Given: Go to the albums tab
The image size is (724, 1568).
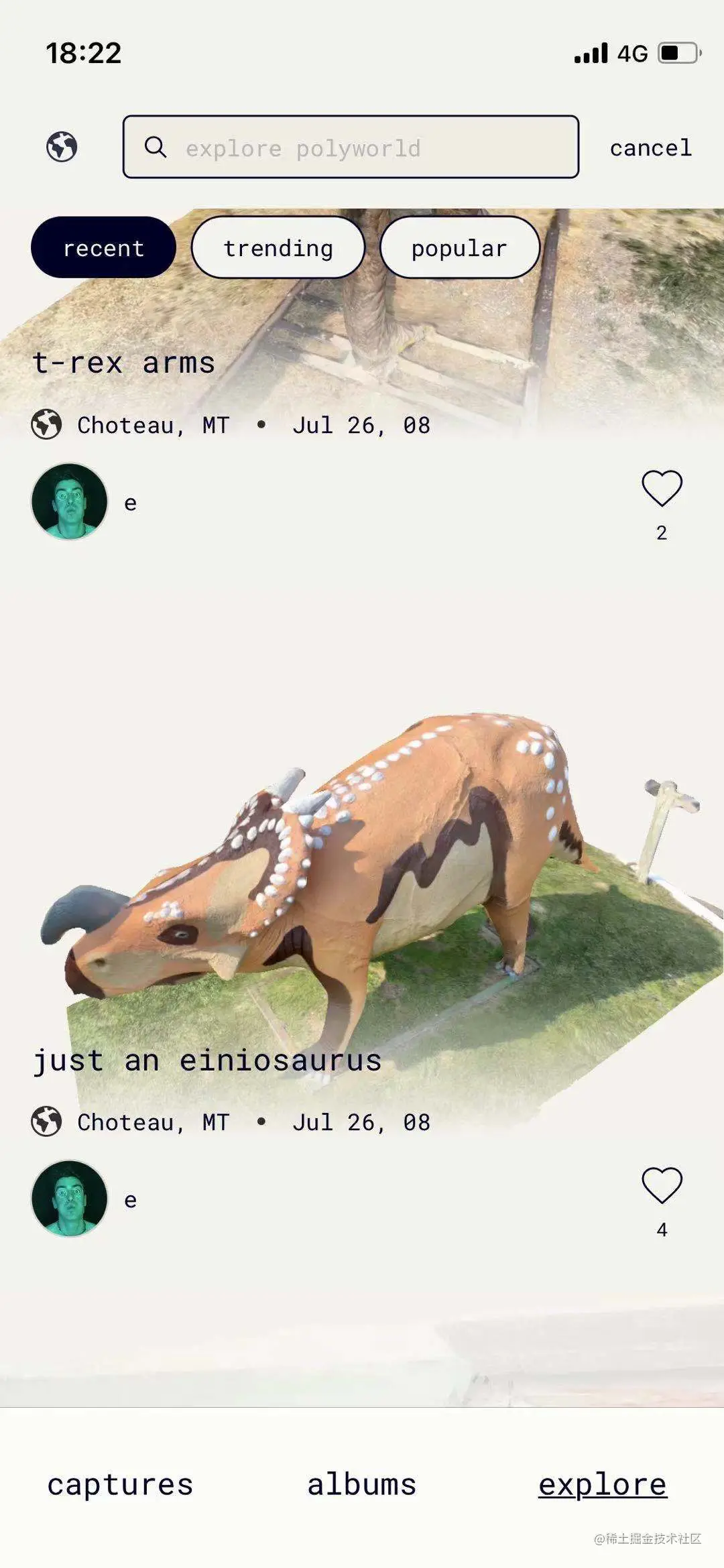Looking at the screenshot, I should (361, 1484).
